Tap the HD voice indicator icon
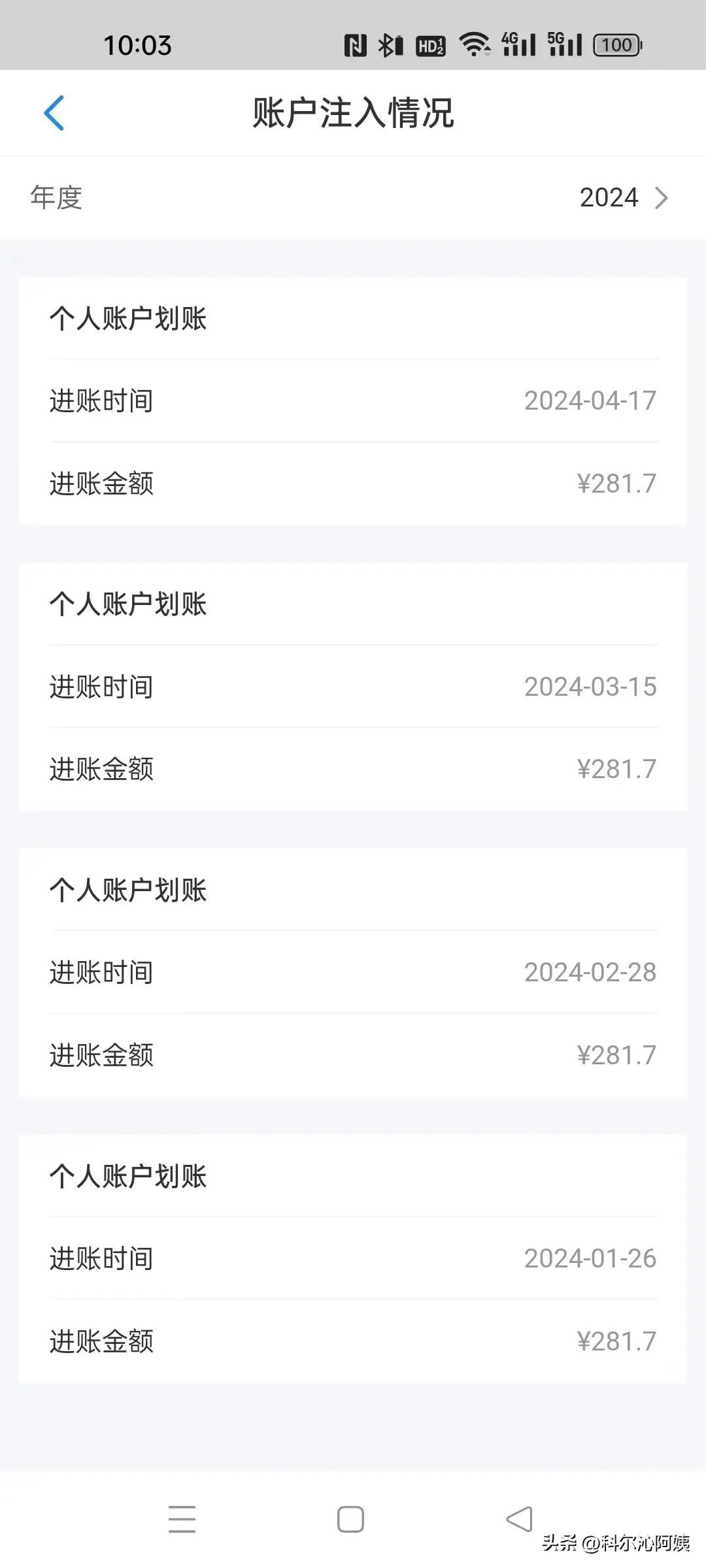Viewport: 706px width, 1568px height. (x=429, y=44)
